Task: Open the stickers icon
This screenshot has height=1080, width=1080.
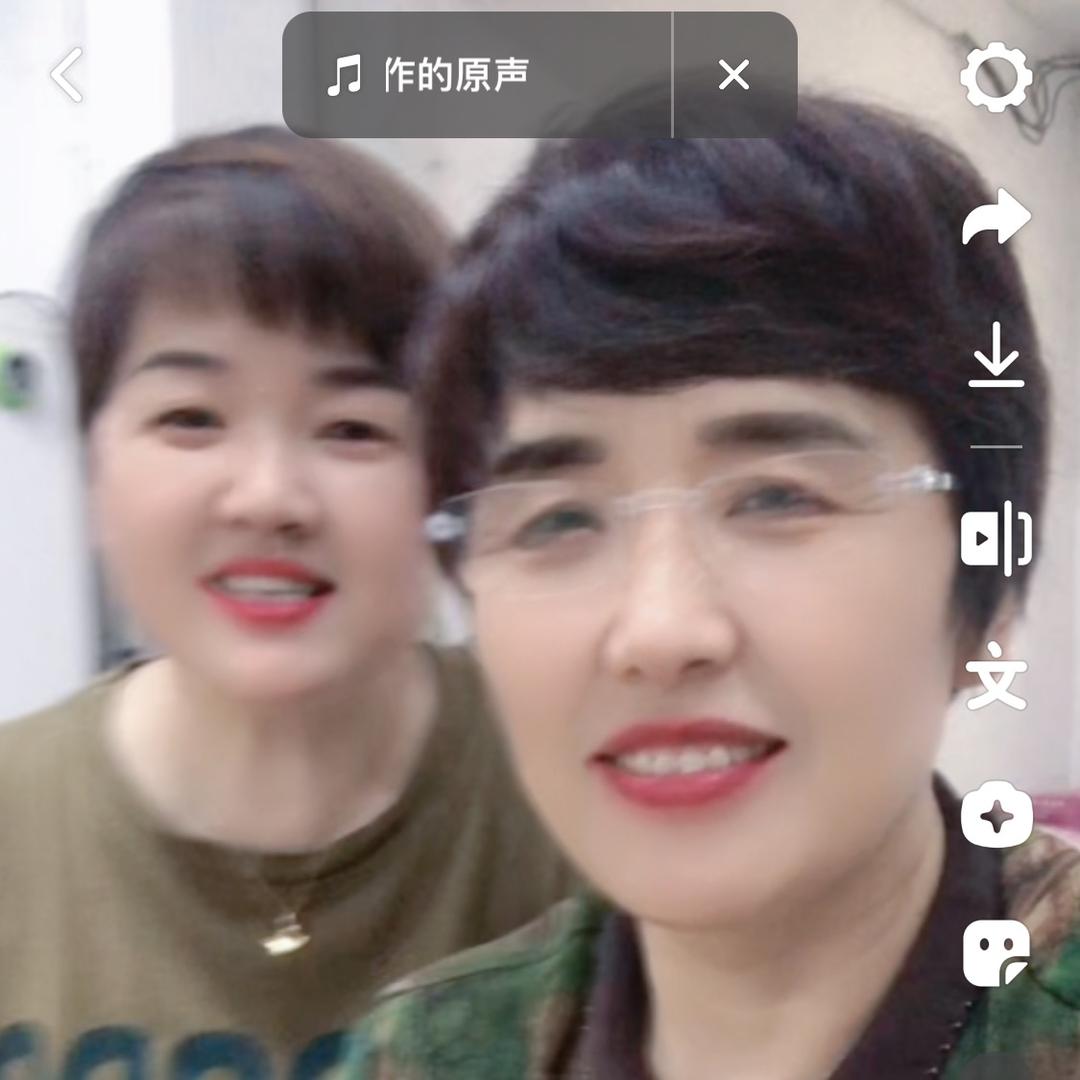Action: (996, 953)
